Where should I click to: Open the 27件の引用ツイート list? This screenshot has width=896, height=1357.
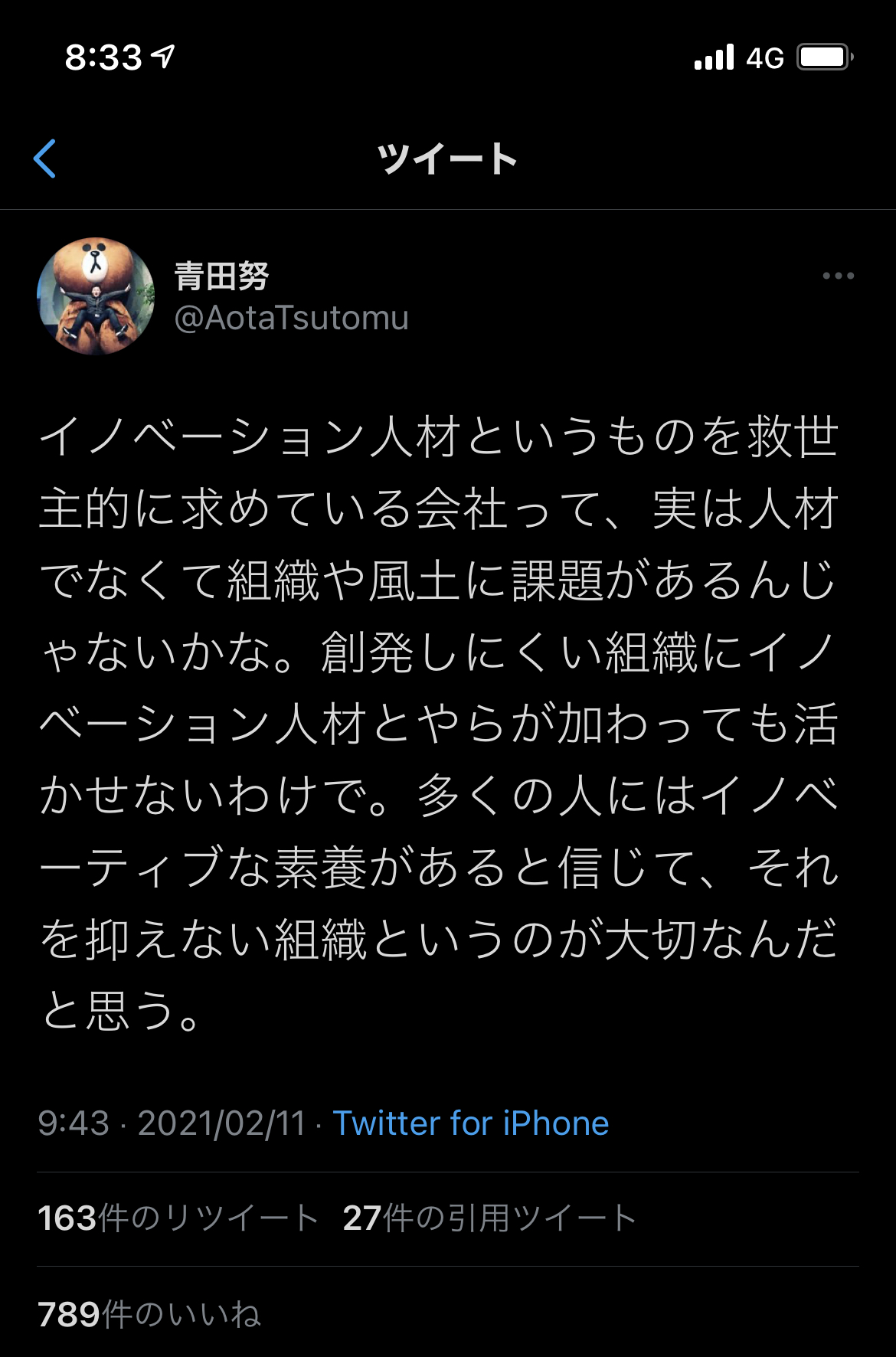489,1218
